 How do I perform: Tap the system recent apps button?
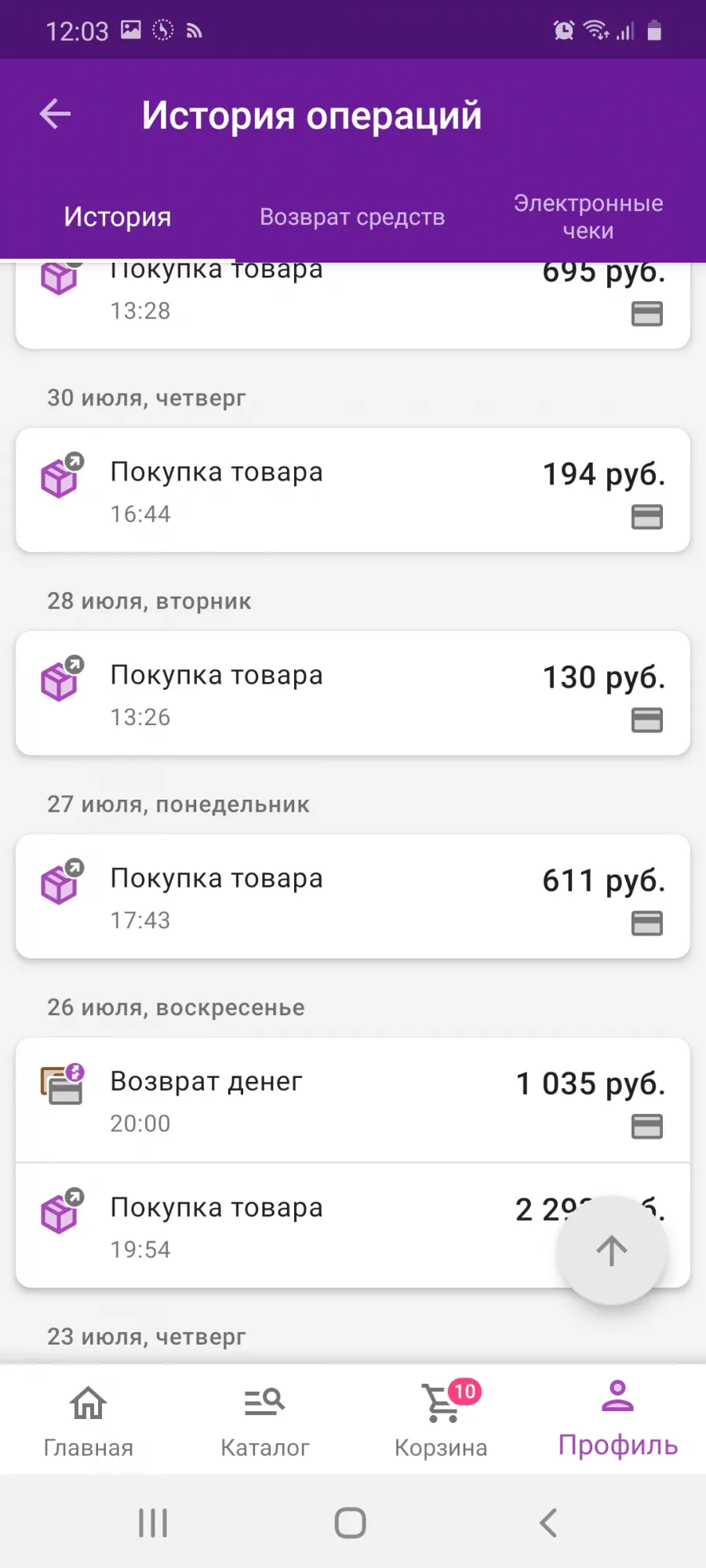(x=153, y=1523)
